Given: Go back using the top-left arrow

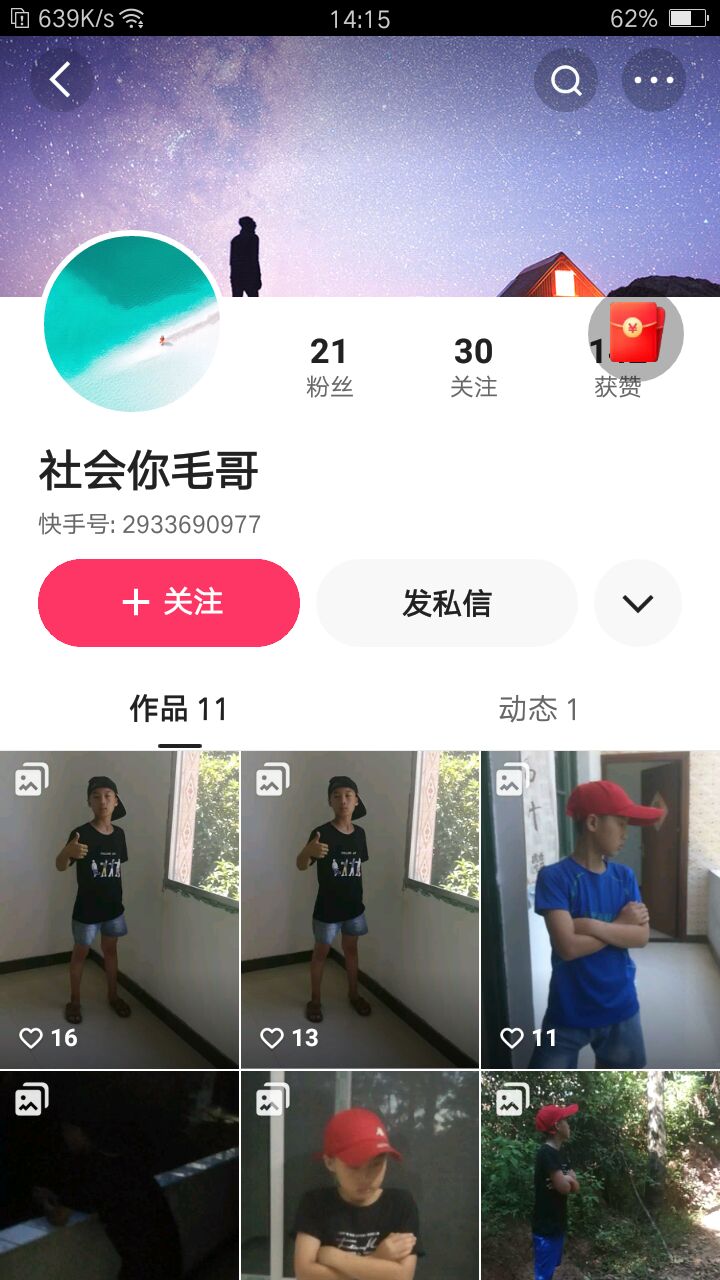Looking at the screenshot, I should tap(61, 80).
